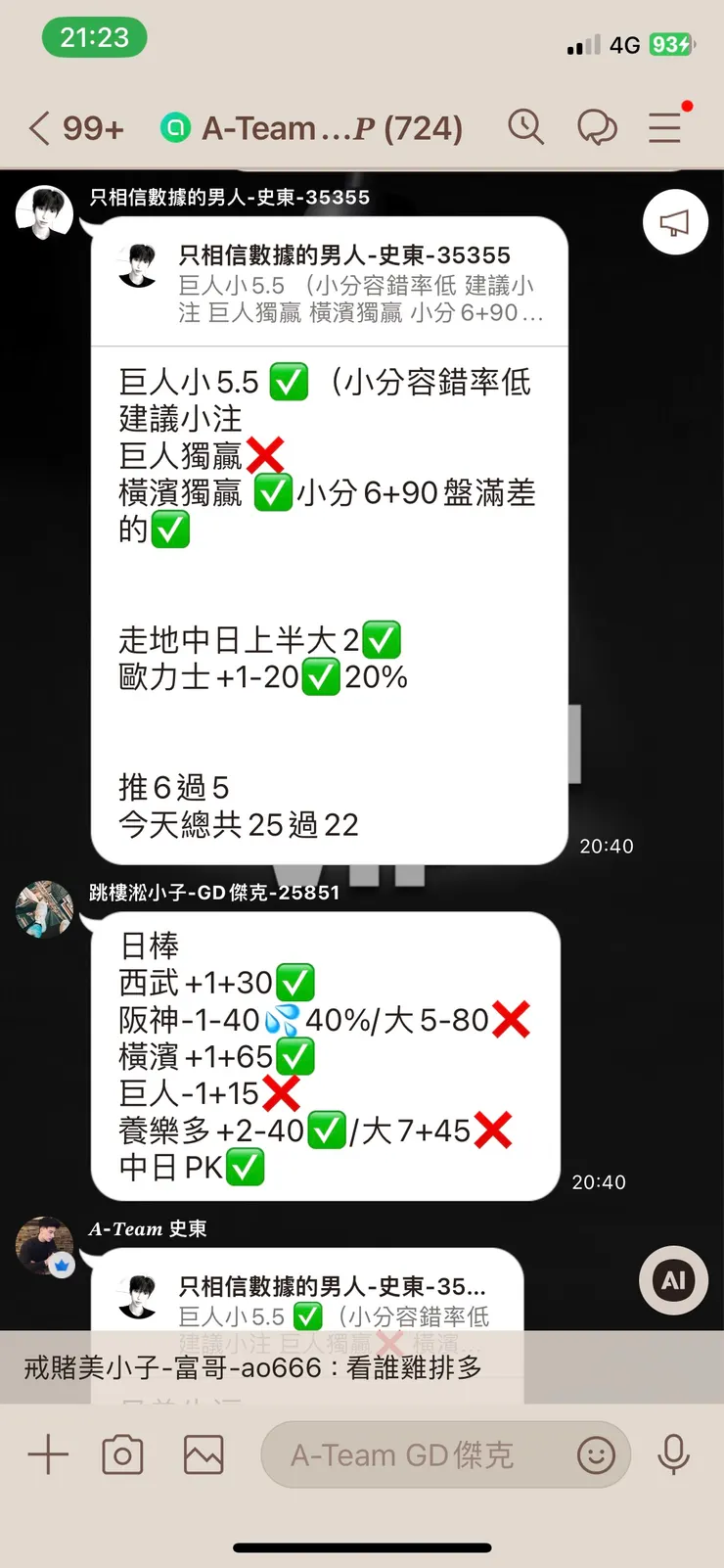This screenshot has height=1568, width=724.
Task: Open the chat rooms bubble icon
Action: tap(598, 127)
